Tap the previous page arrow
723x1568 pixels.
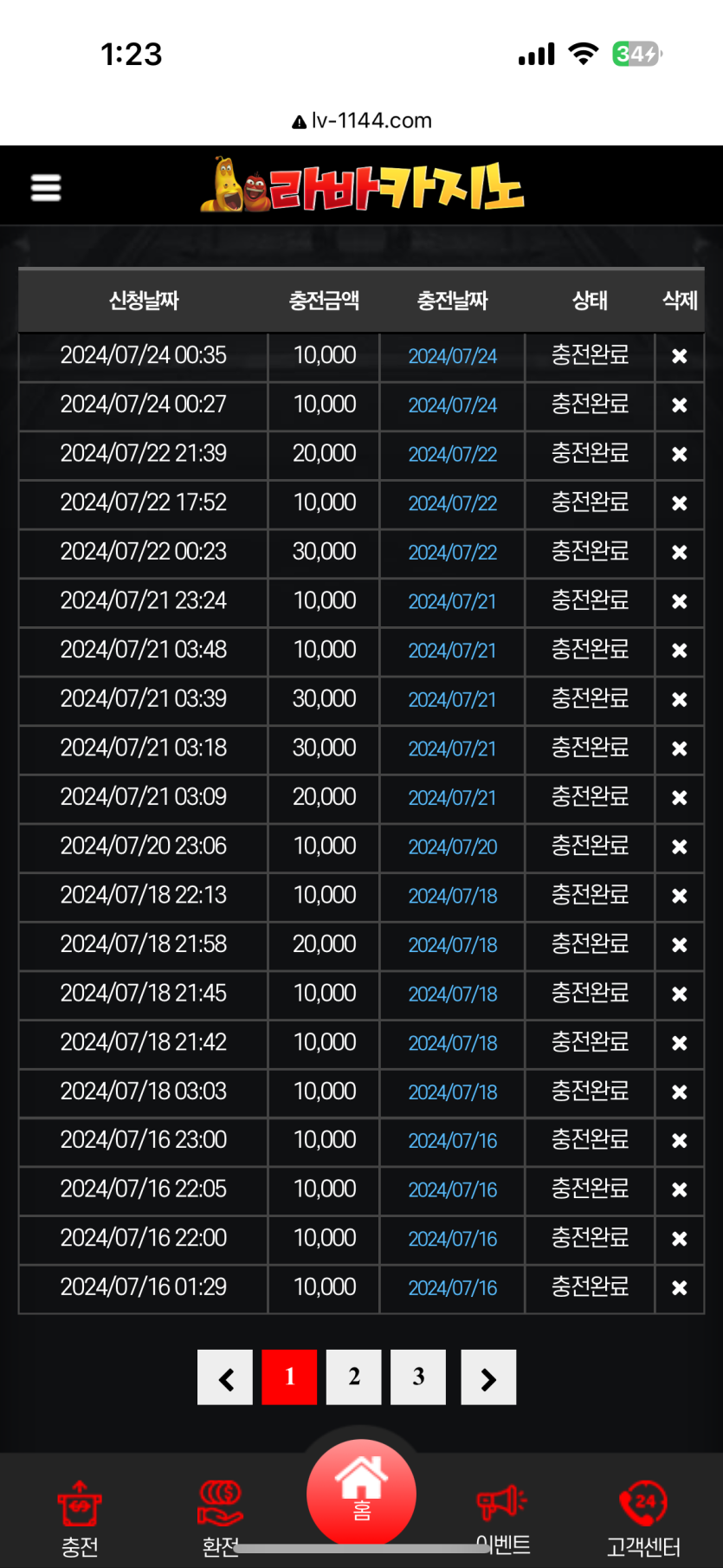pos(225,1377)
